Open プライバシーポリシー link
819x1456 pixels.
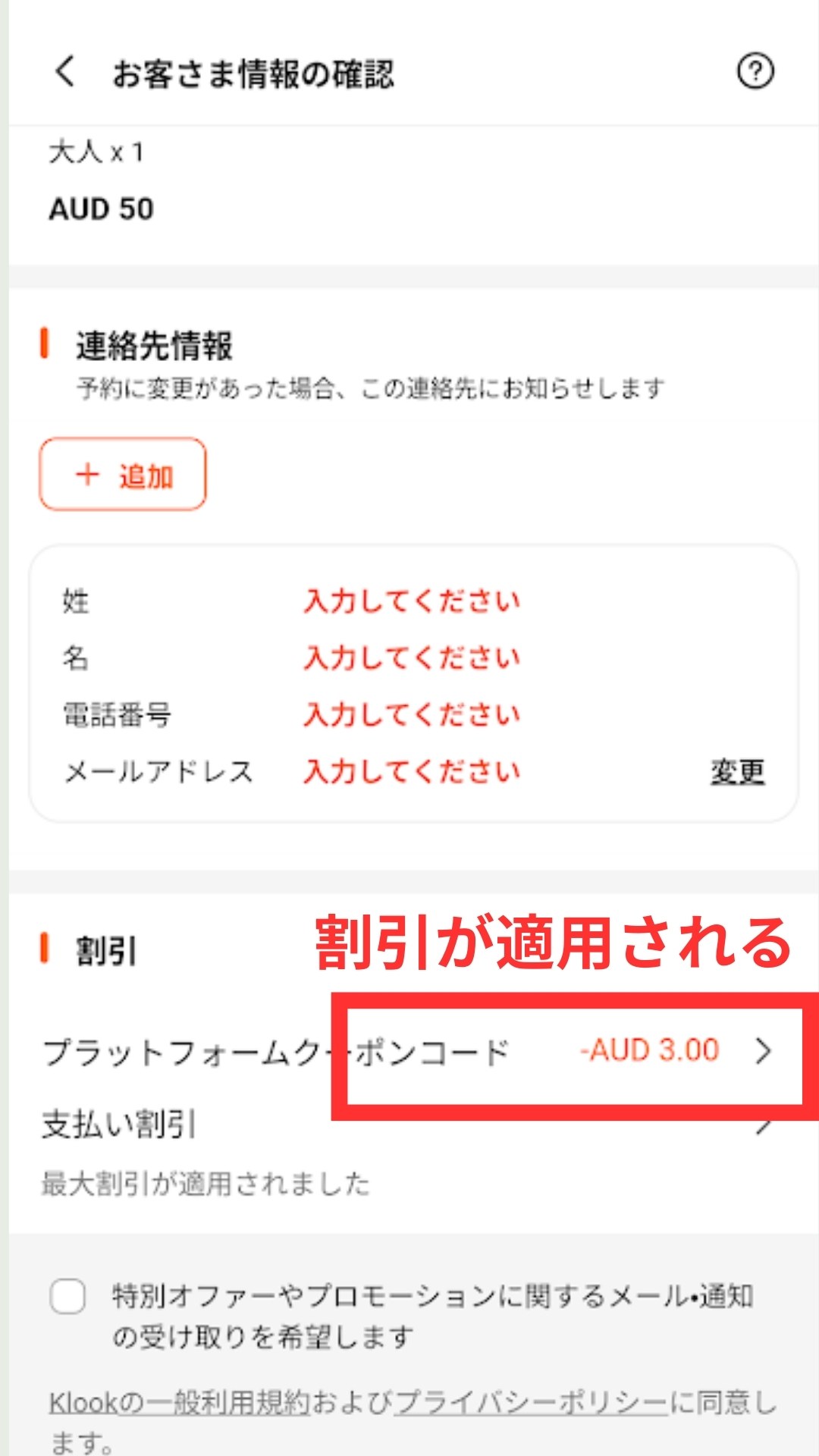pos(531,1402)
